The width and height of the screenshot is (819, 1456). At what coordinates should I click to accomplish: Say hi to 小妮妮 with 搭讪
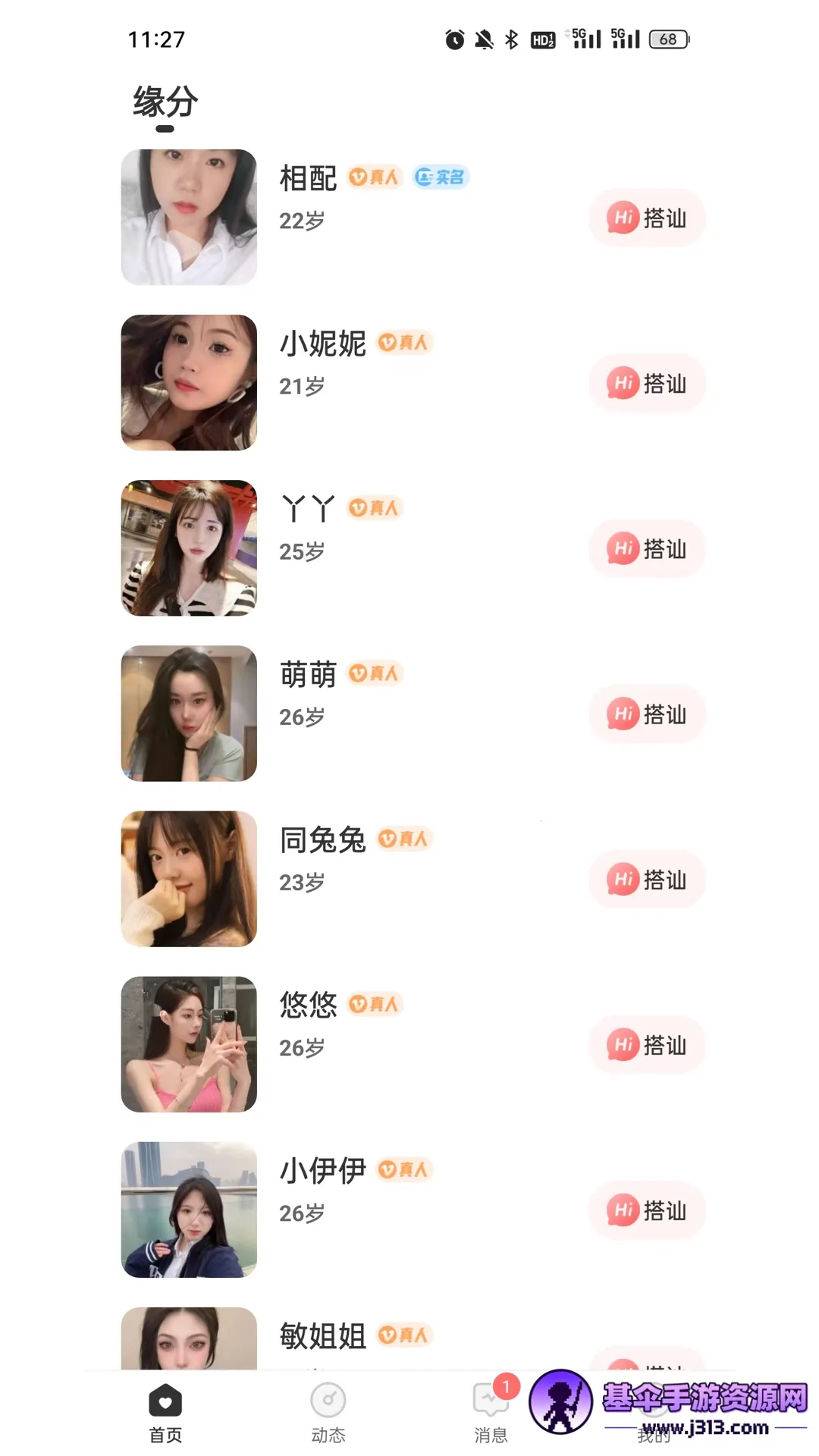[647, 384]
